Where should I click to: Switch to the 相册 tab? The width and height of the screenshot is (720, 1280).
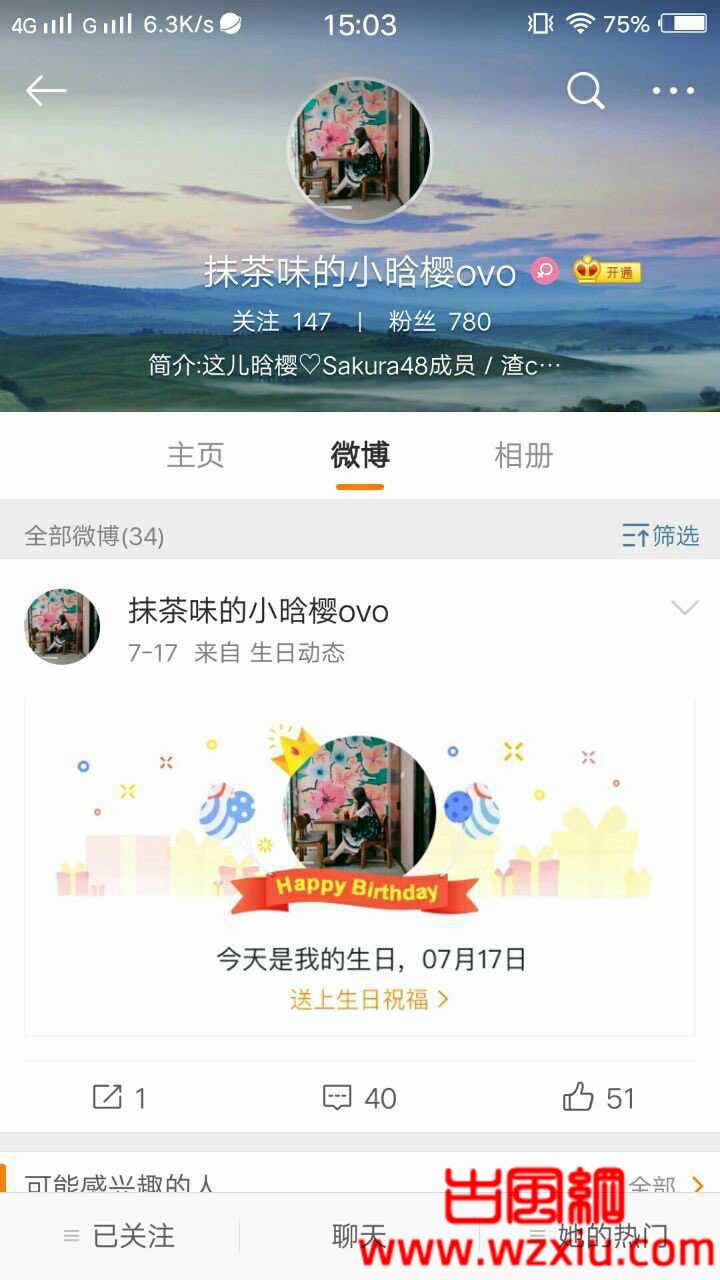coord(524,455)
